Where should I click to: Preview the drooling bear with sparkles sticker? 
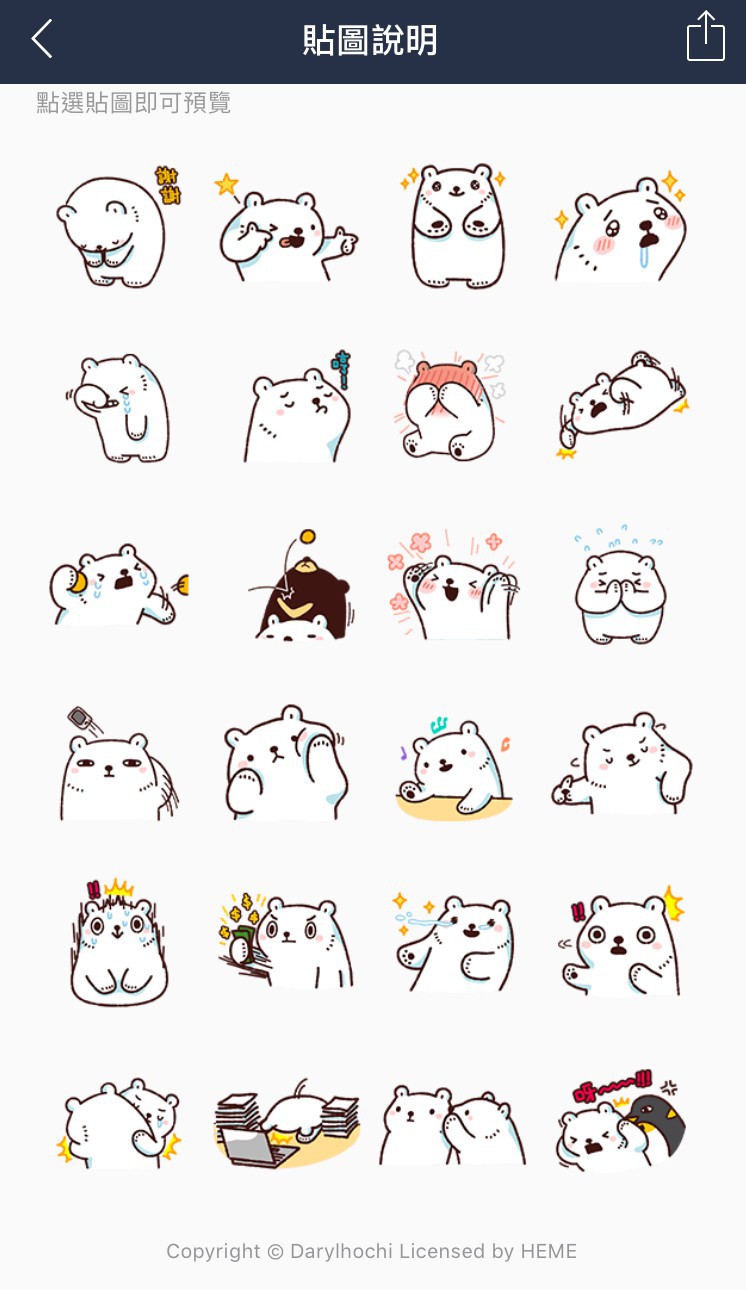621,228
